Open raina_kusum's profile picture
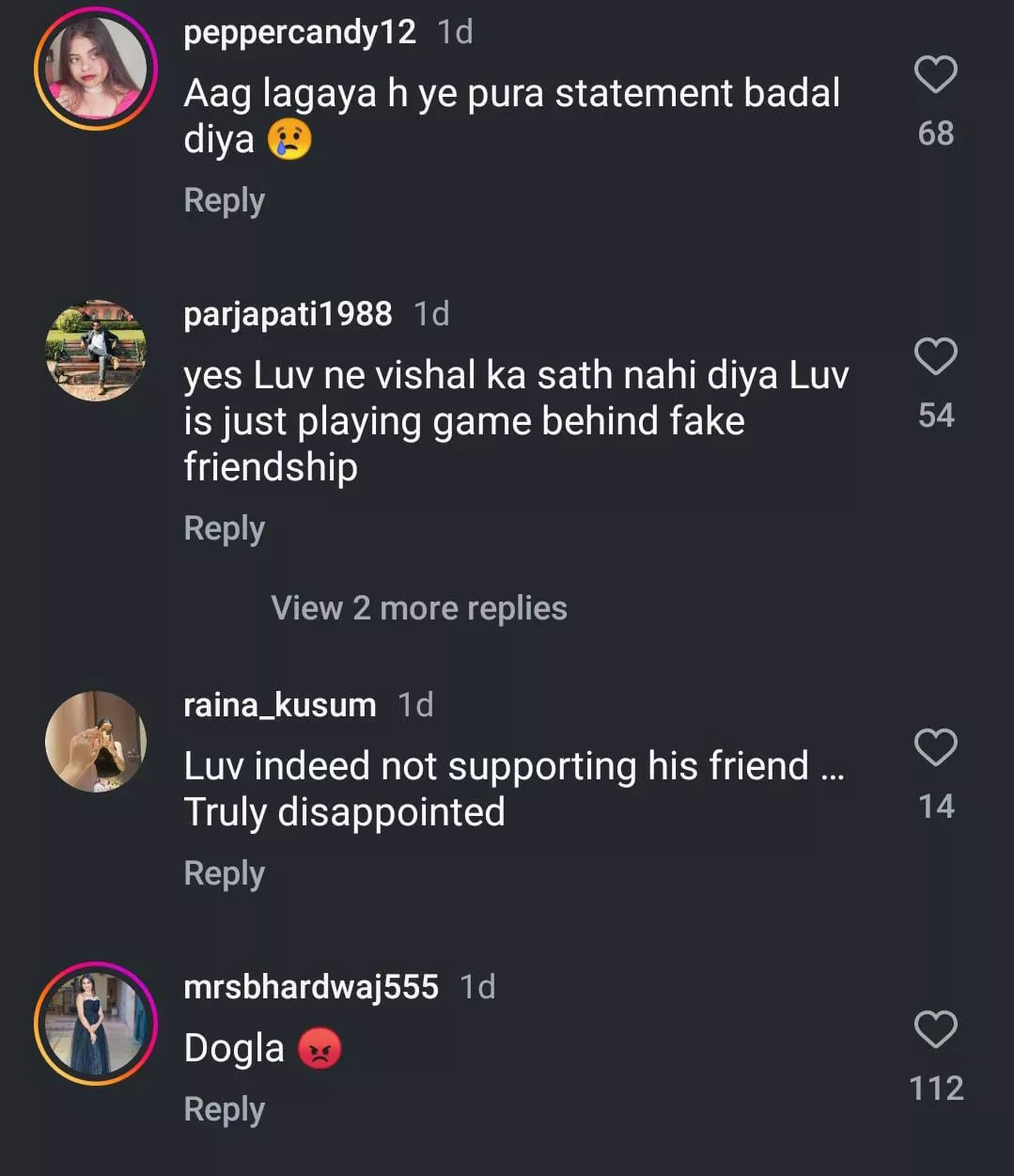This screenshot has width=1014, height=1176. click(x=96, y=742)
